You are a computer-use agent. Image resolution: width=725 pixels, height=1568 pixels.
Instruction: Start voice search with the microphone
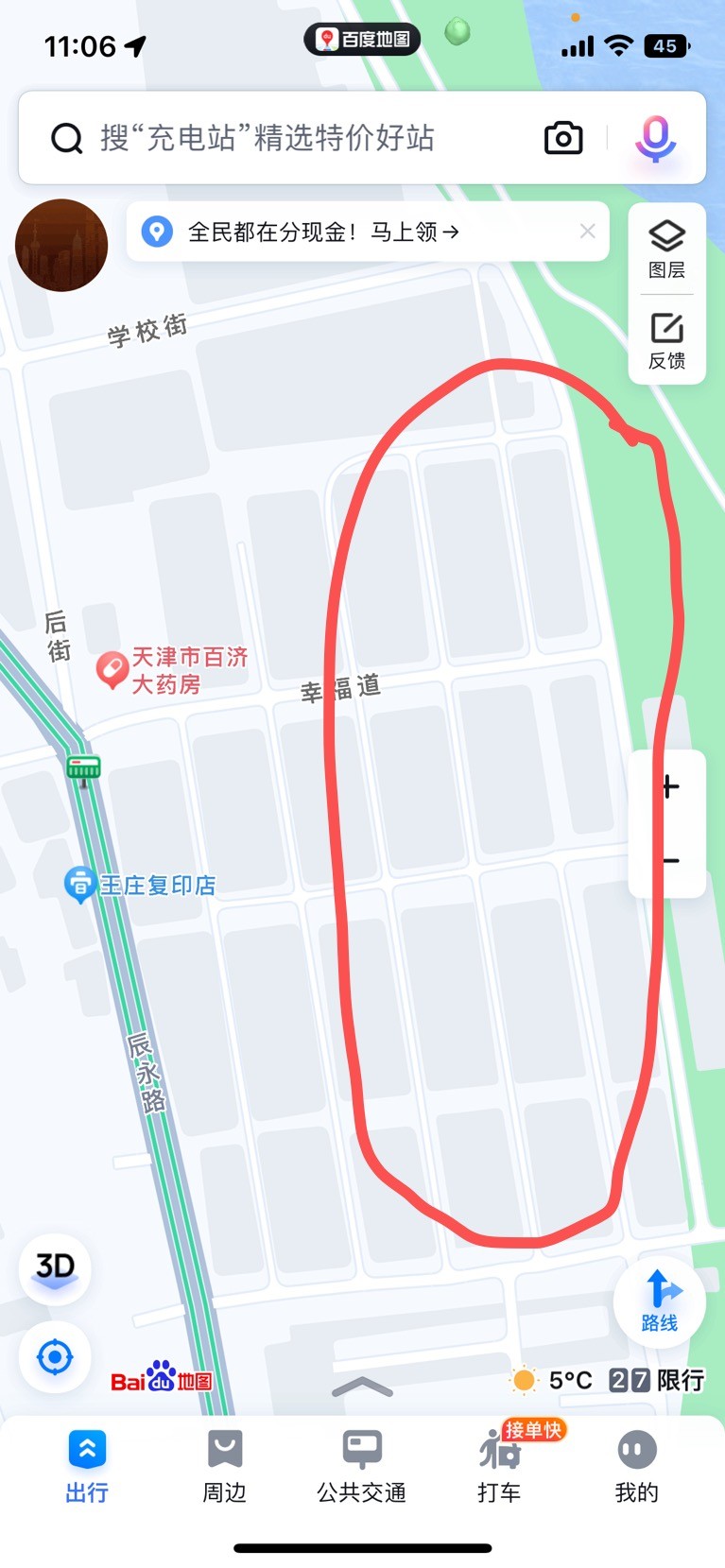coord(655,138)
